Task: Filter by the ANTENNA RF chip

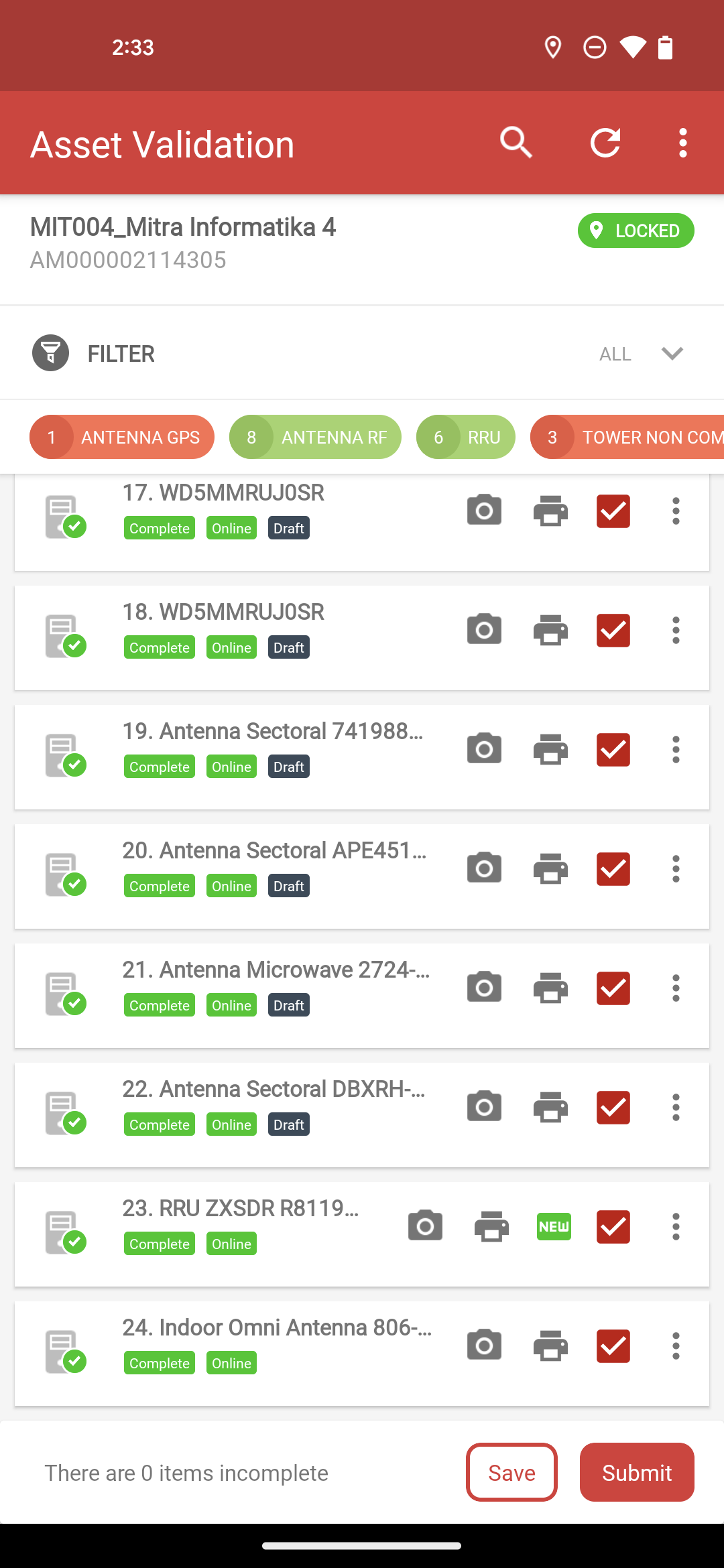Action: coord(315,437)
